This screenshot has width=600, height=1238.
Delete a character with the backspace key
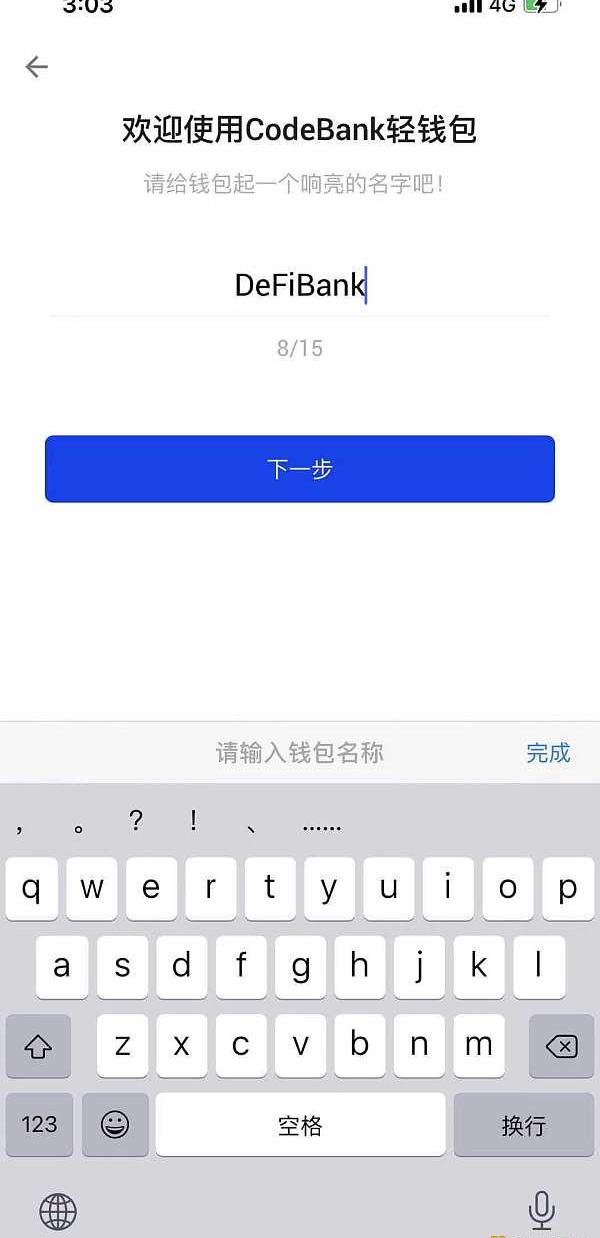click(x=561, y=1046)
